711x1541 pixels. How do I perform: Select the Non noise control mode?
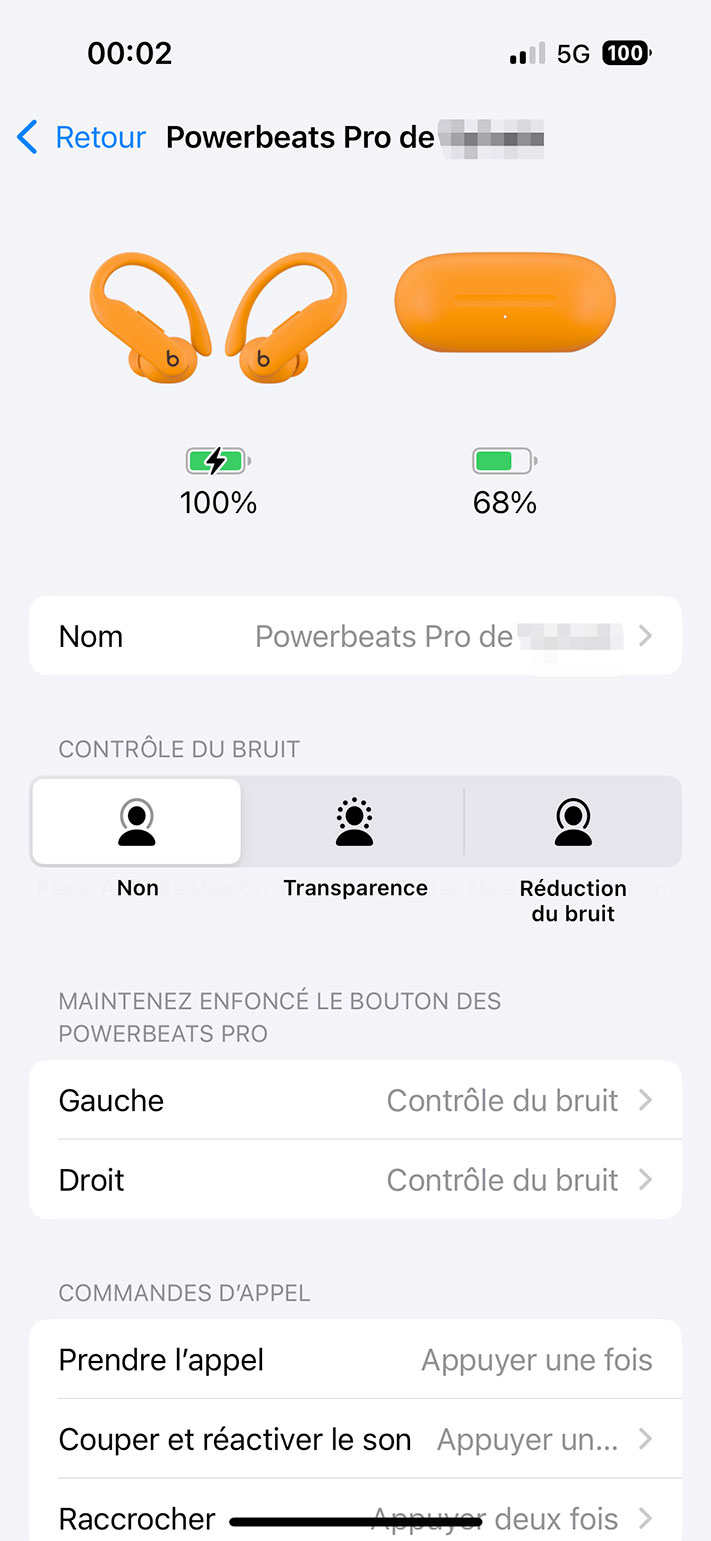click(x=137, y=823)
